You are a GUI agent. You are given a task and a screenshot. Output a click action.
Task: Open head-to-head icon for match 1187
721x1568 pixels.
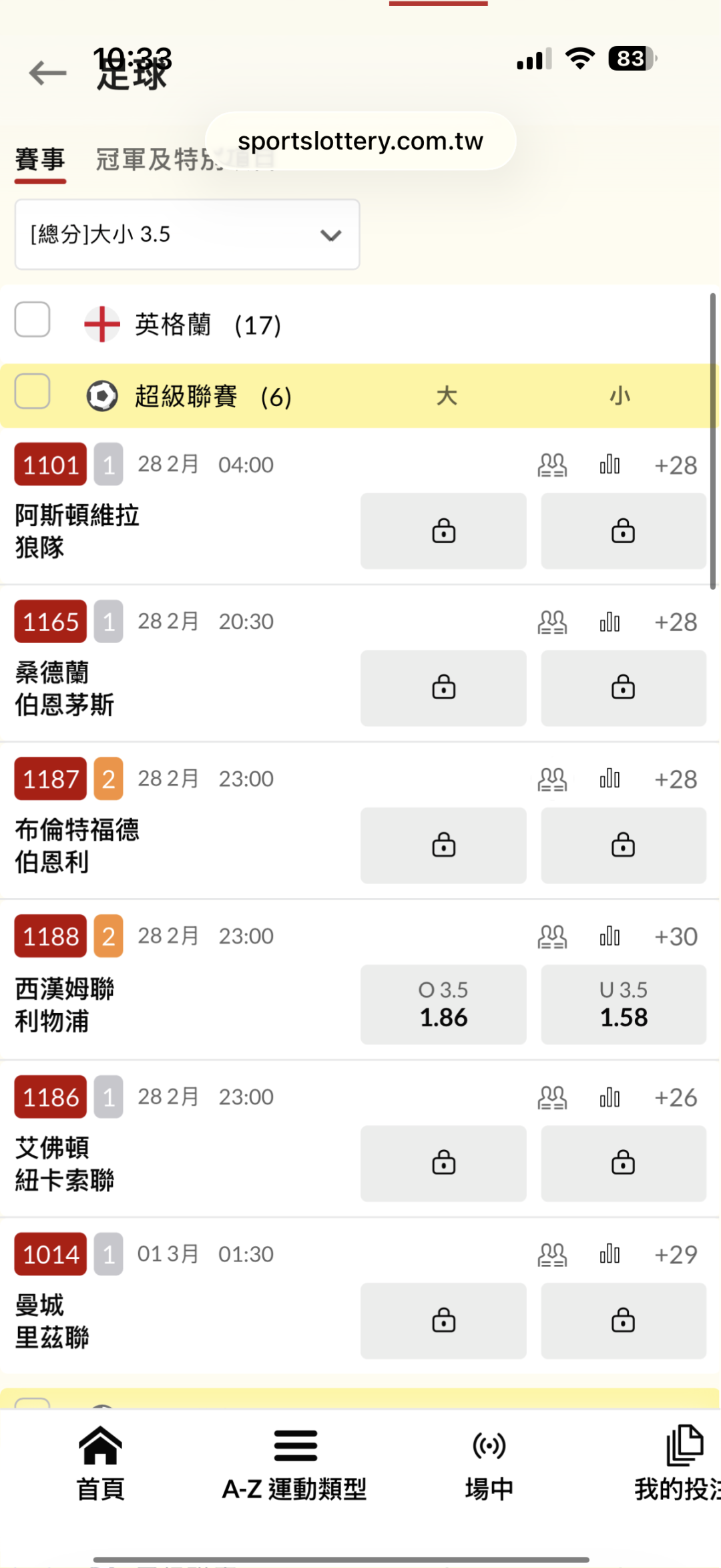[x=552, y=779]
